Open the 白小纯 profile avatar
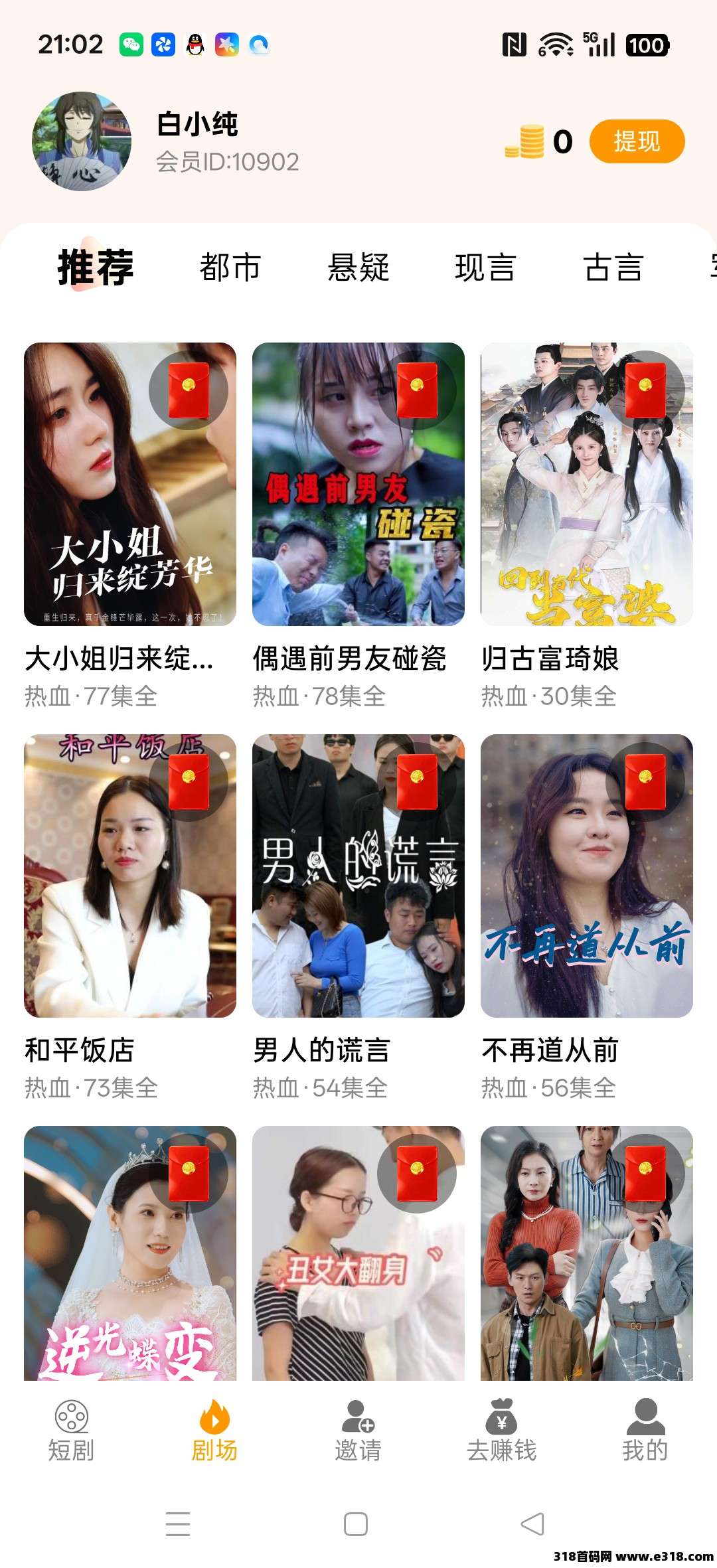 (82, 141)
